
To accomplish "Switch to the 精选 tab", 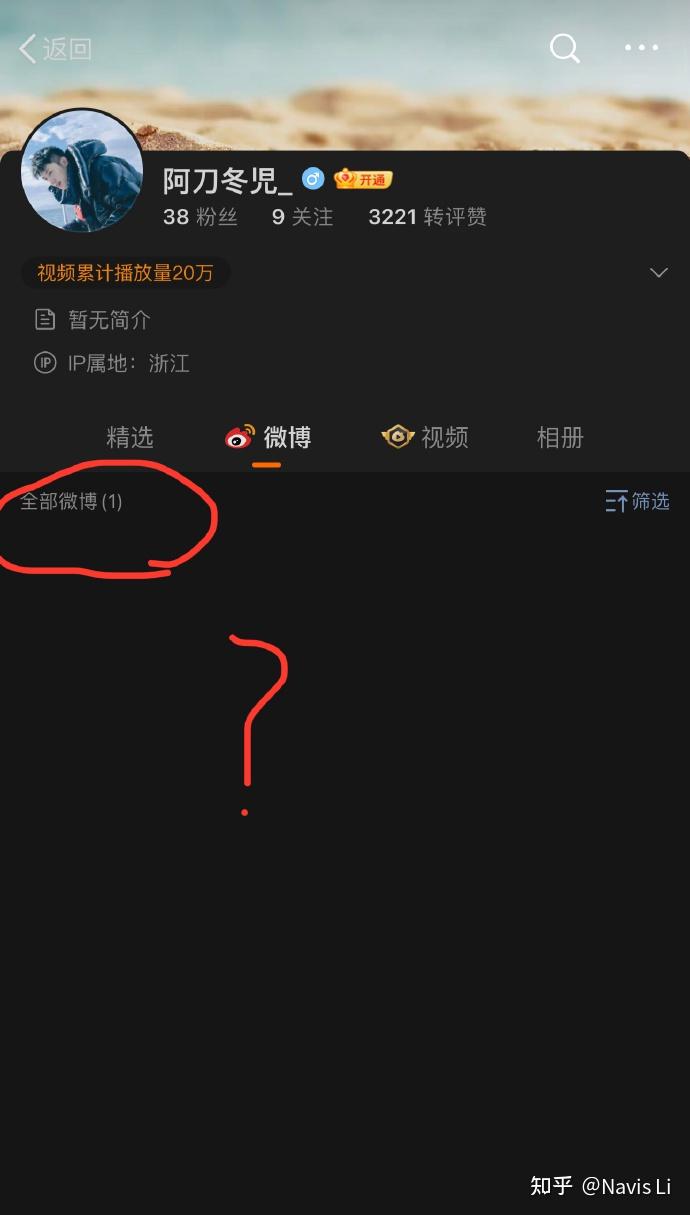I will [x=130, y=437].
